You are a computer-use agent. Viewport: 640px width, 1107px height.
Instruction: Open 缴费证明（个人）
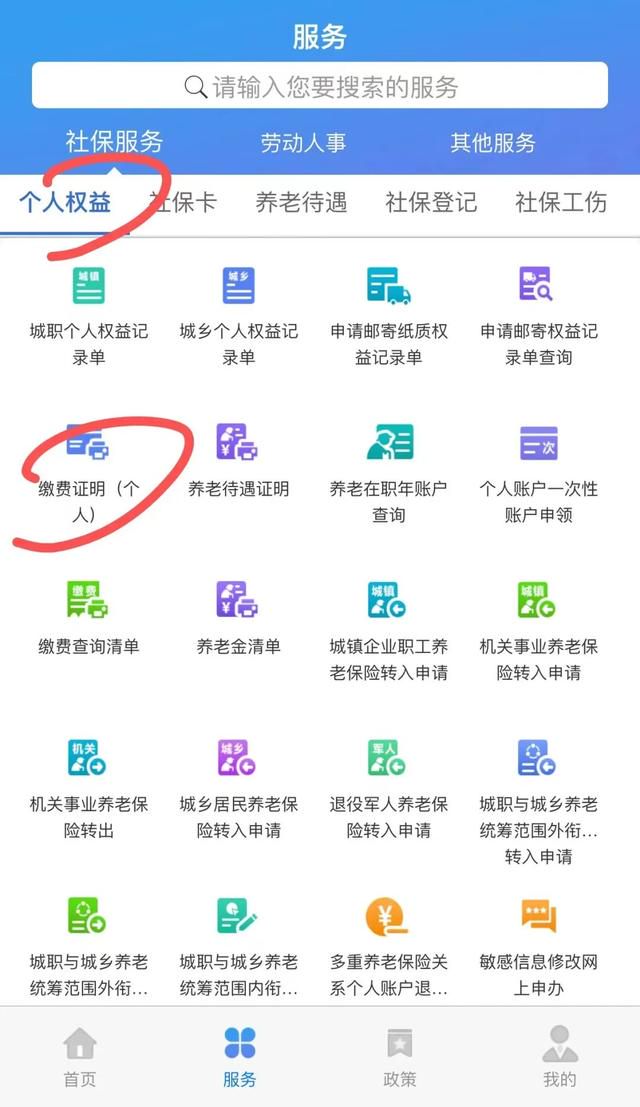pos(89,473)
